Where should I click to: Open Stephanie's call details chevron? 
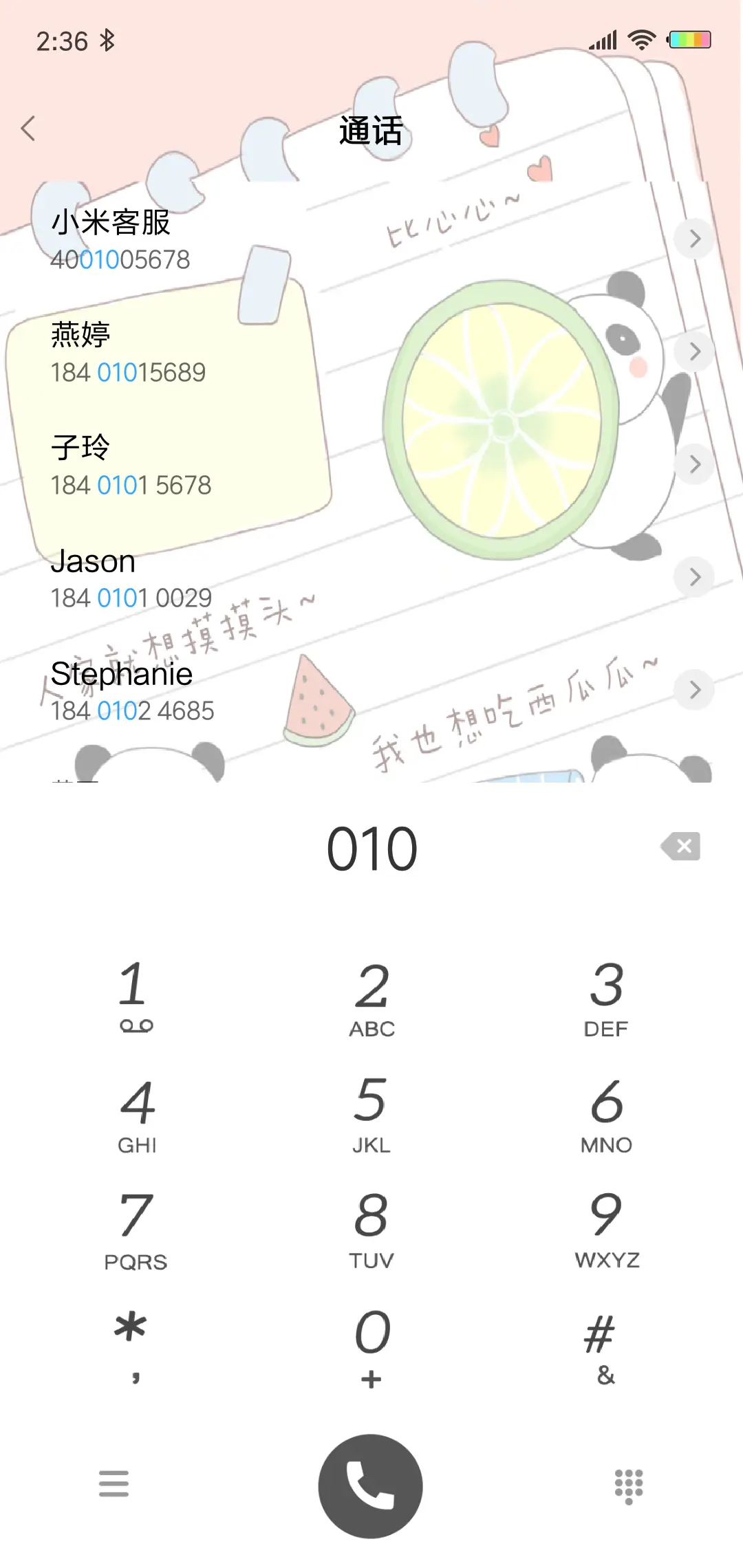point(694,690)
